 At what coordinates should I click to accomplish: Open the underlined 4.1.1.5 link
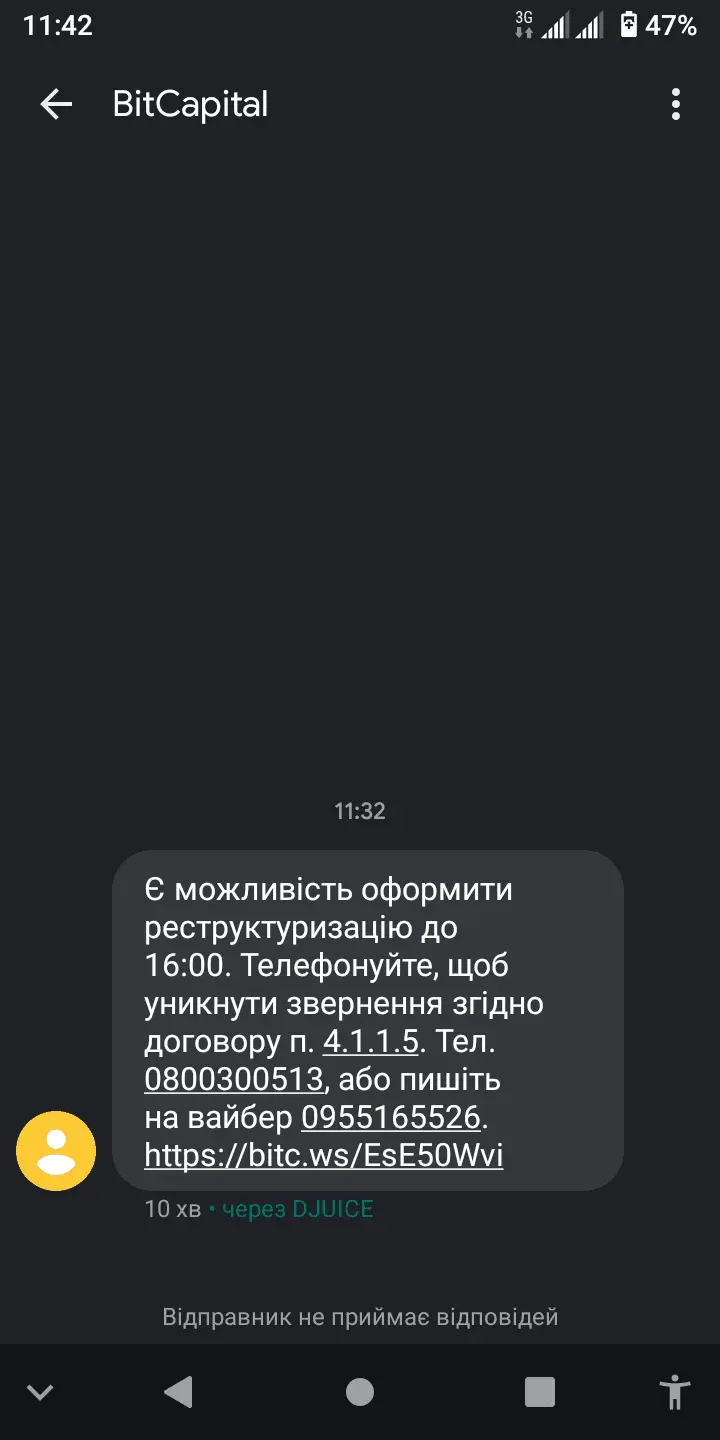click(370, 1042)
